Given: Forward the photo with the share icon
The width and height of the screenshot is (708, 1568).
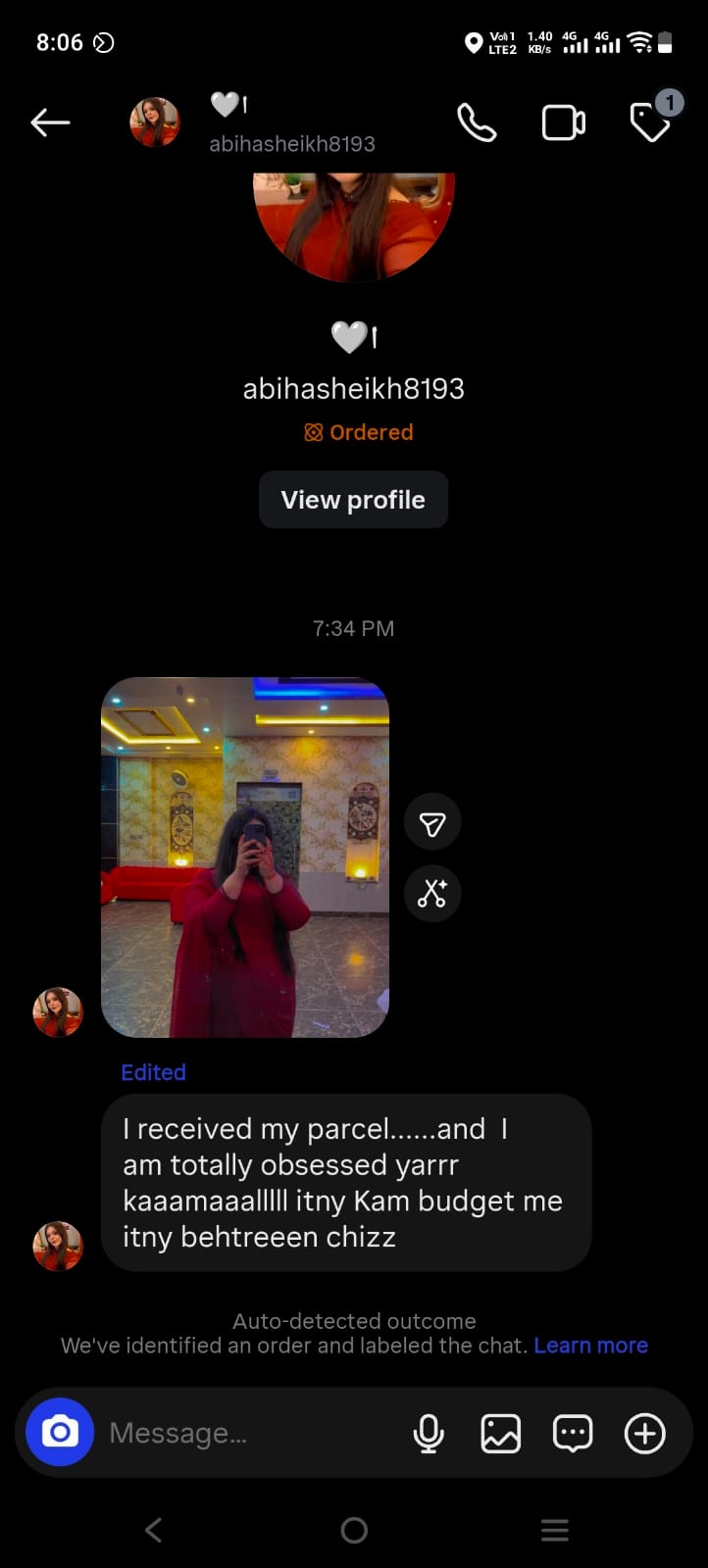Looking at the screenshot, I should (x=432, y=823).
